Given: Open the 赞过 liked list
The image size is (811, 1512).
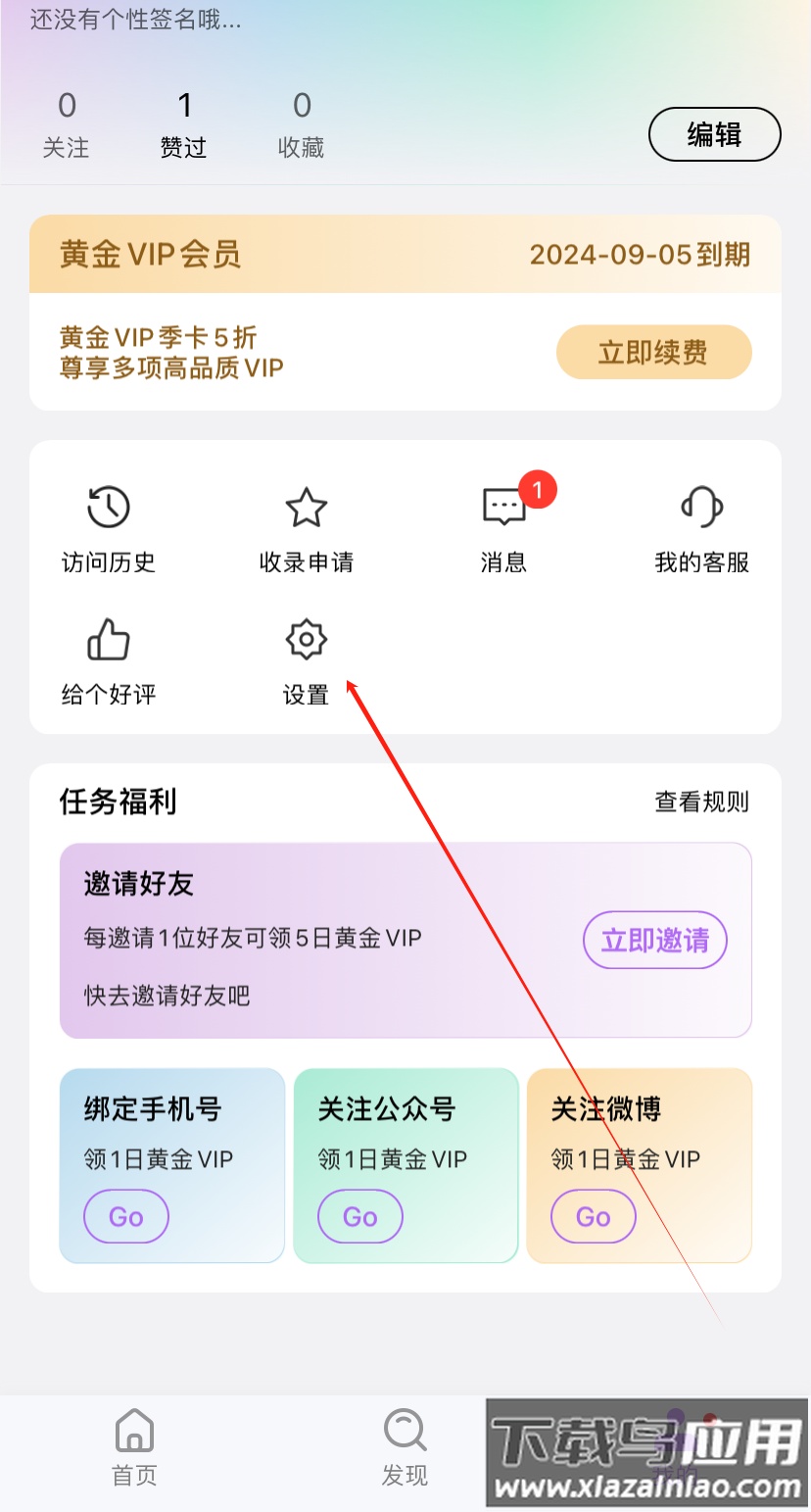Looking at the screenshot, I should click(183, 125).
